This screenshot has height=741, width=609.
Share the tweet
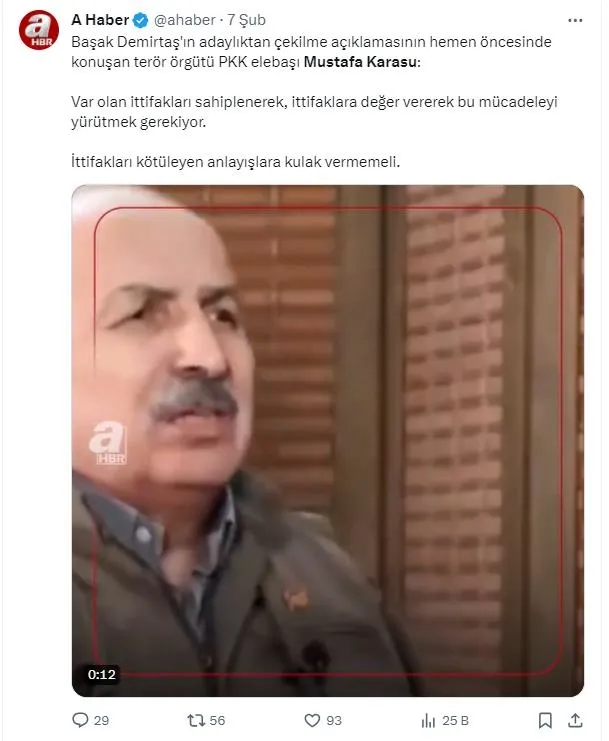576,720
